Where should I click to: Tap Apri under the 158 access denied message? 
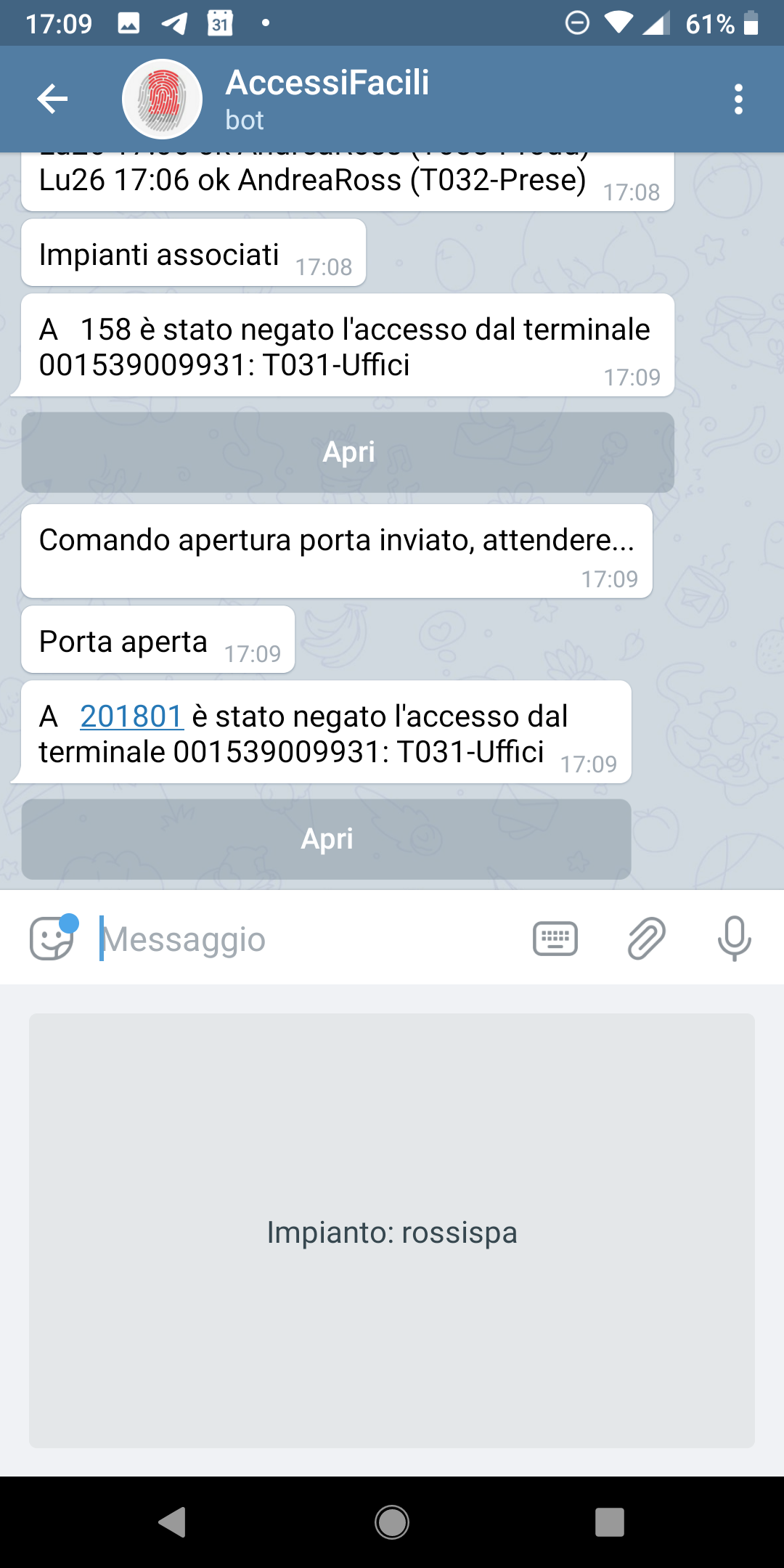tap(348, 452)
